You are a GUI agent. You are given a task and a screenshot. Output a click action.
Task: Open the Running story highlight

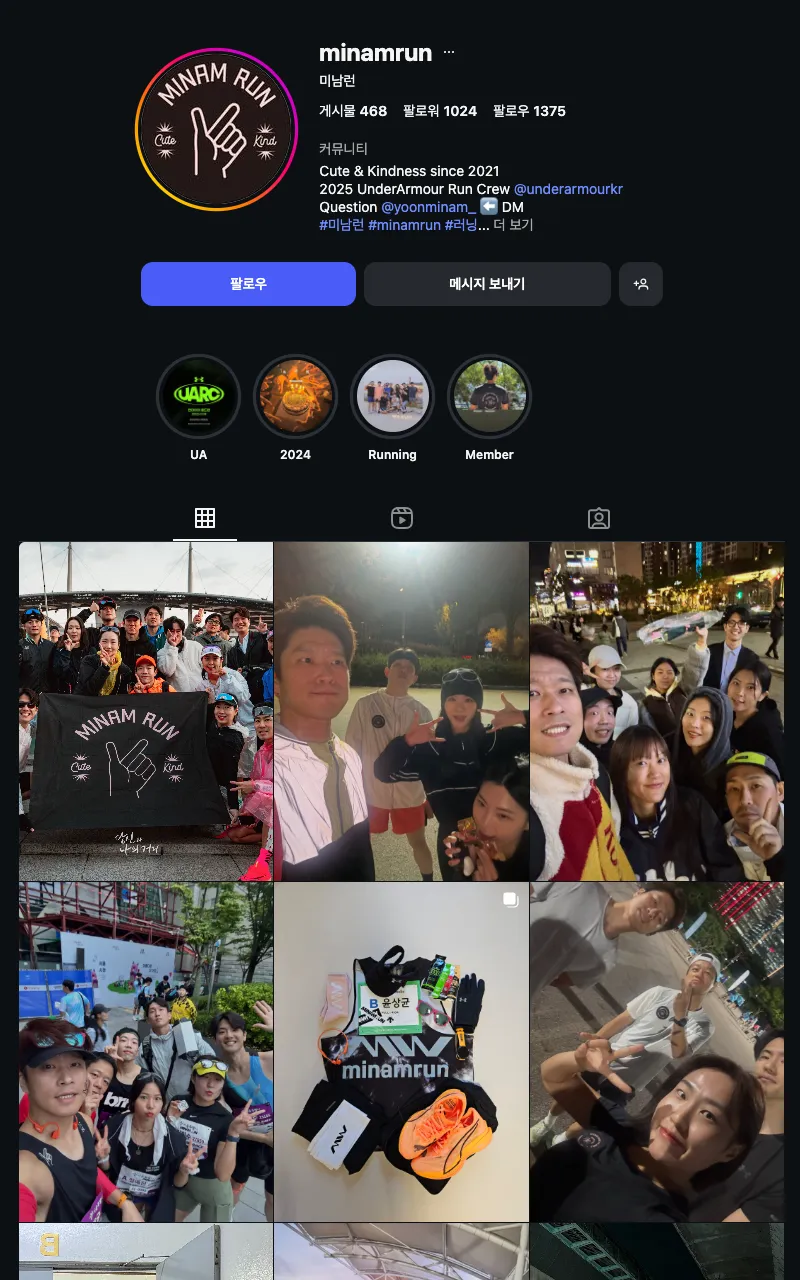(392, 397)
